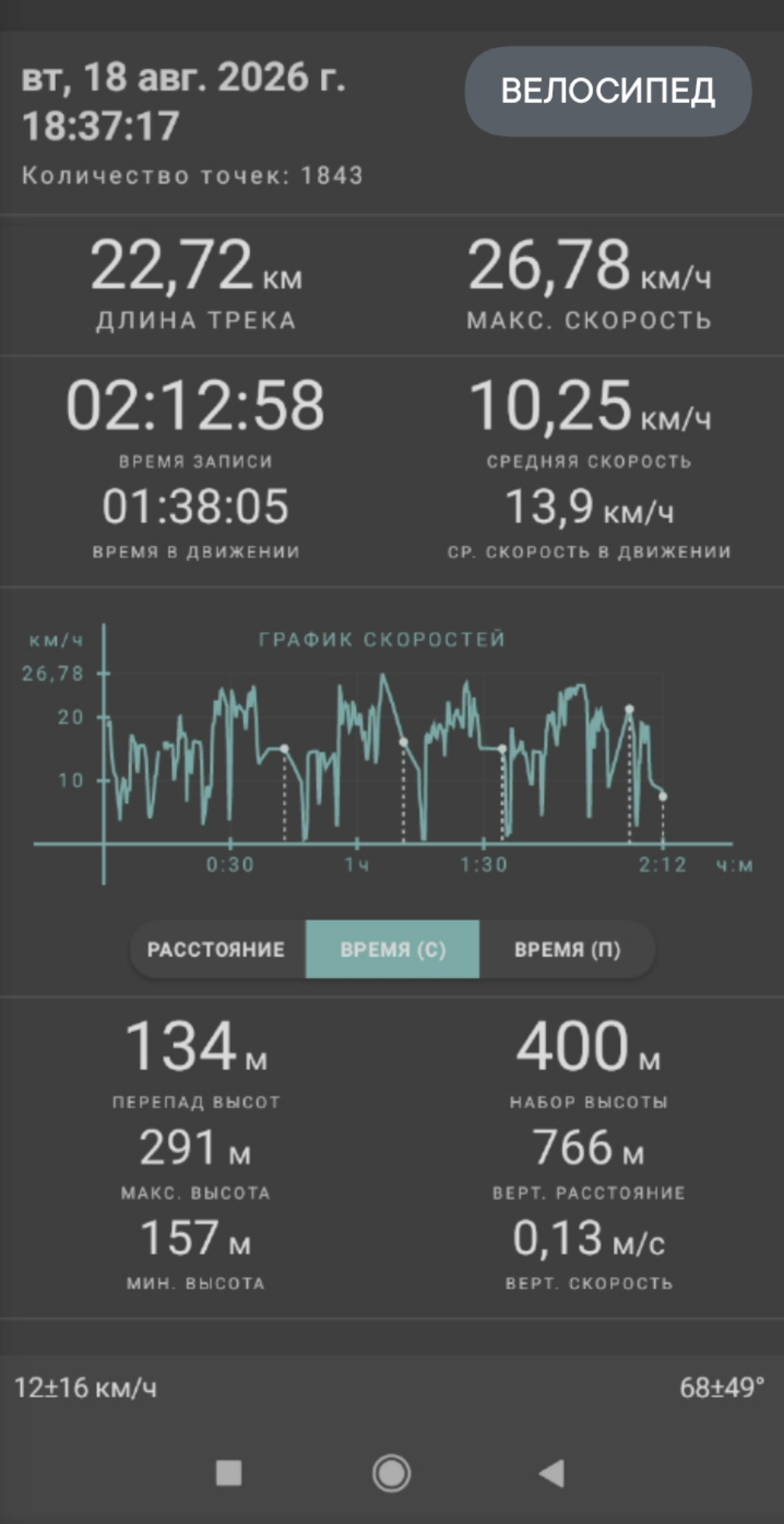Switch the graph to ВРЕМЯ (П)
This screenshot has height=1524, width=784.
tap(567, 949)
